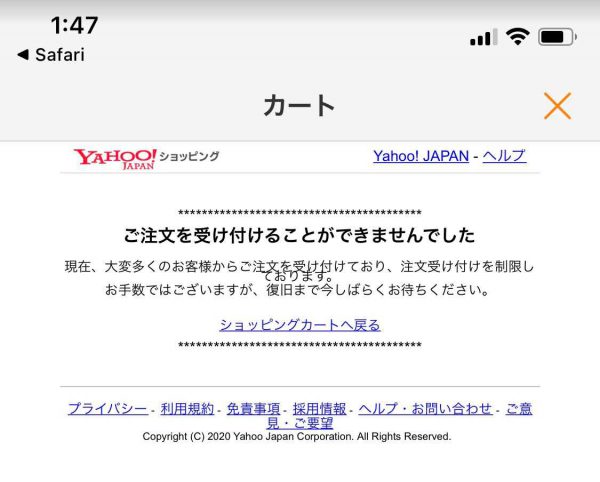This screenshot has height=482, width=600.
Task: Open the Yahoo! JAPAN link
Action: pyautogui.click(x=420, y=156)
